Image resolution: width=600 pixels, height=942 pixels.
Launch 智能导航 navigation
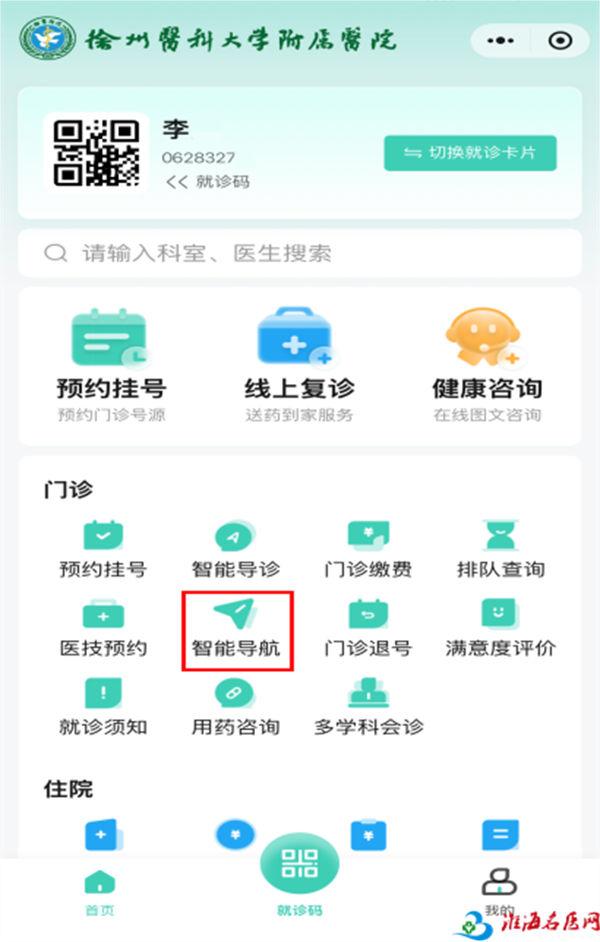tap(236, 628)
